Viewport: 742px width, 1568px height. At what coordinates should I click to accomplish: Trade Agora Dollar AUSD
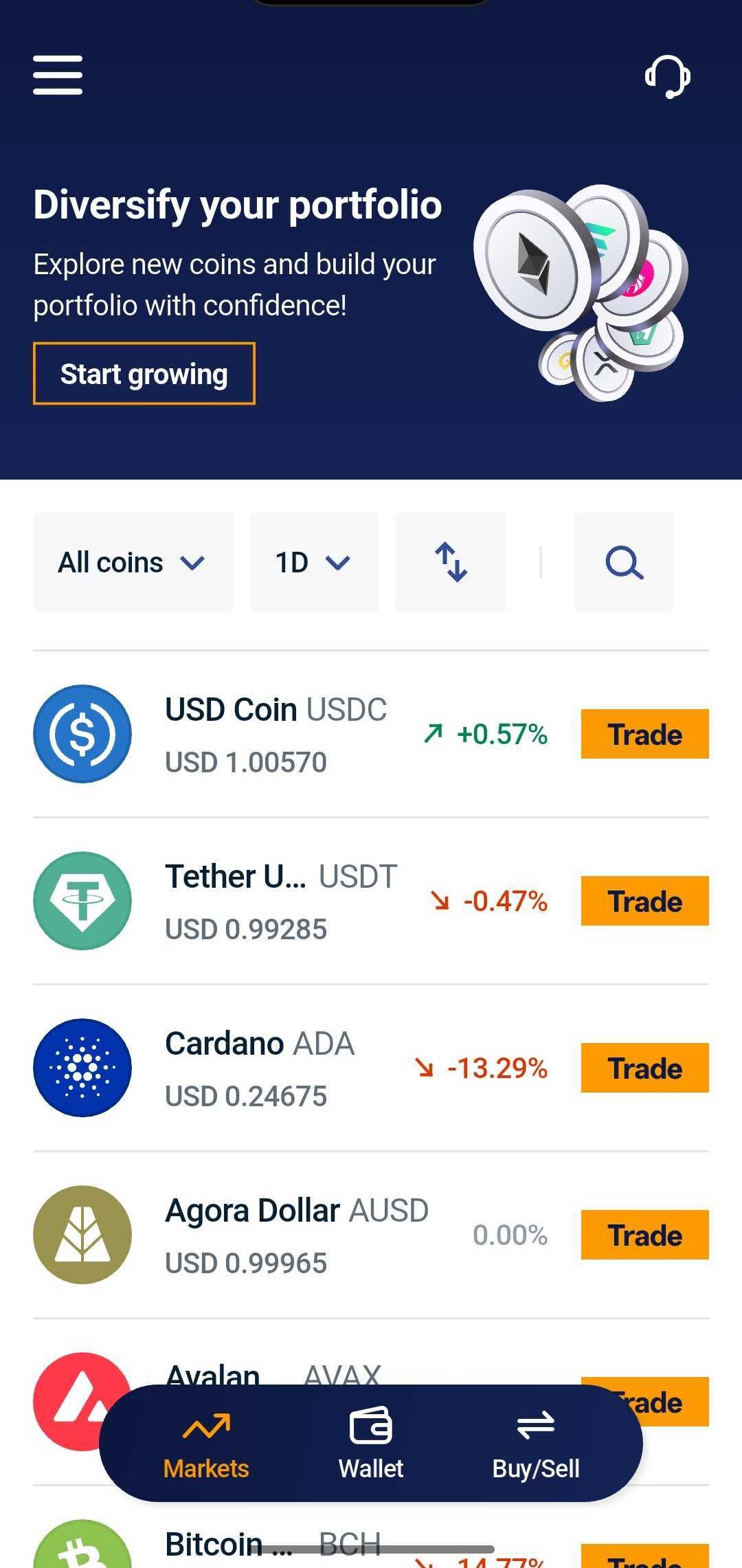644,1235
